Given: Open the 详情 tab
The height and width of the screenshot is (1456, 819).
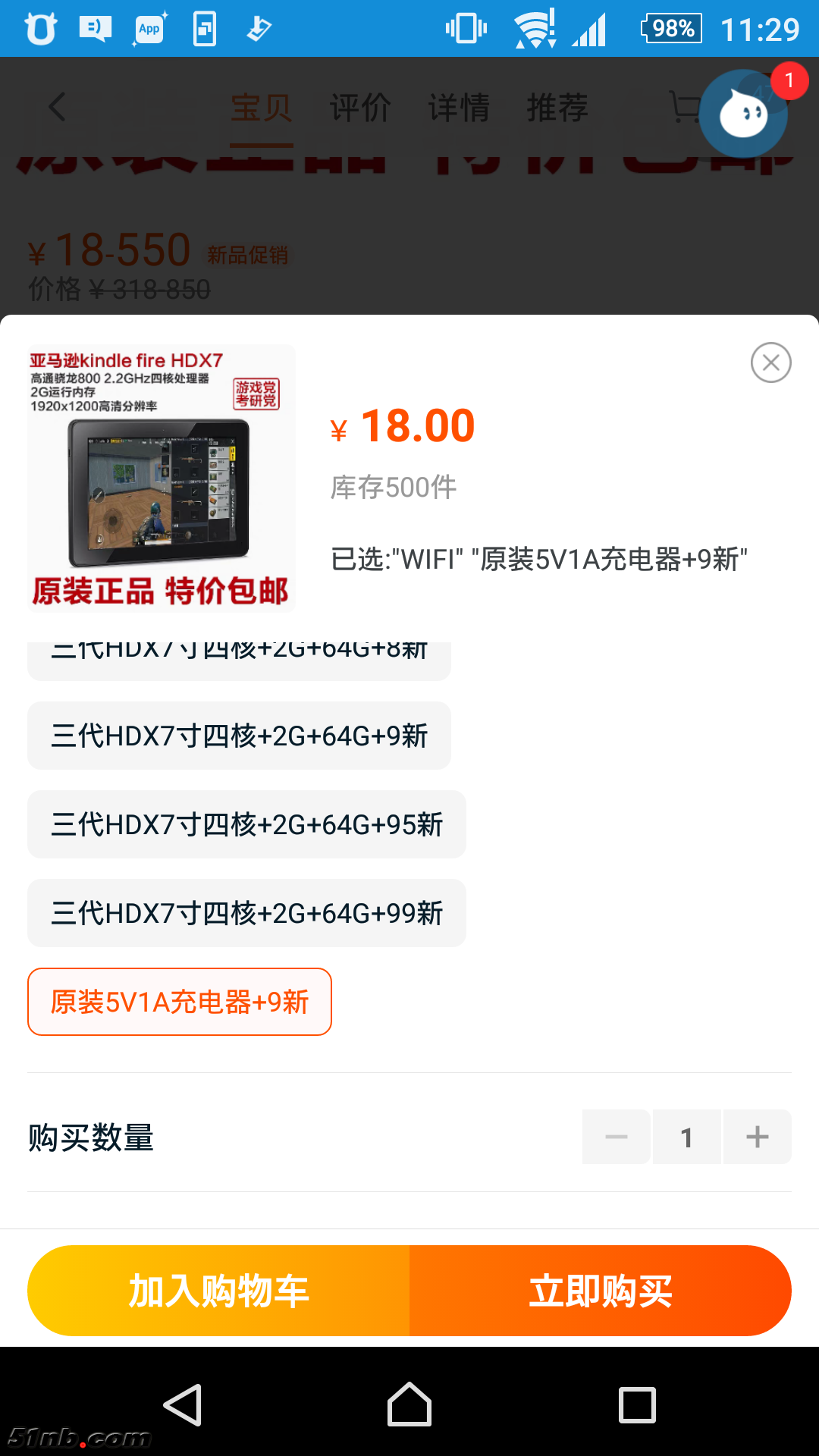Looking at the screenshot, I should tap(459, 107).
